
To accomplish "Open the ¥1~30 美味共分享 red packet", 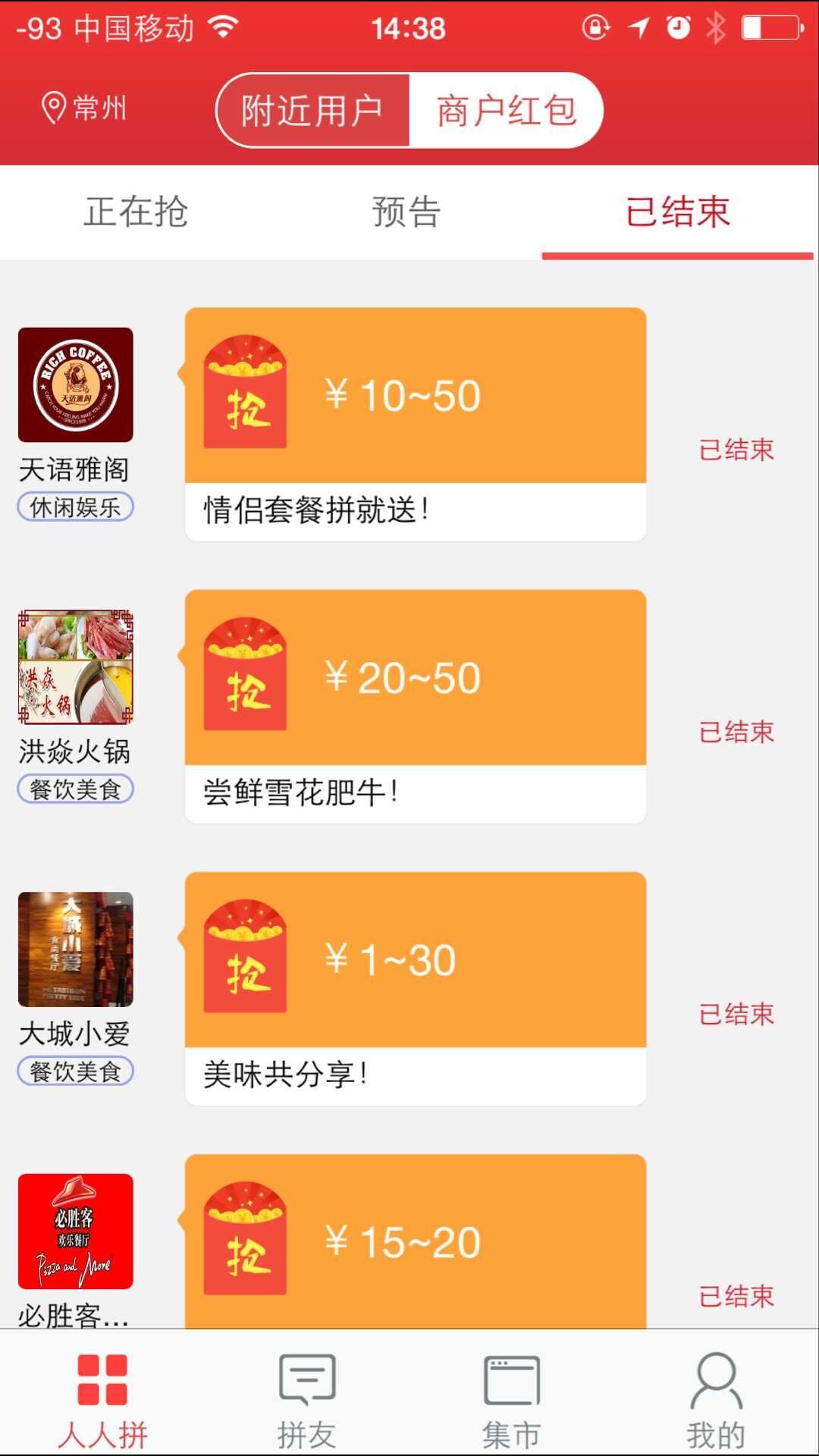I will point(416,987).
